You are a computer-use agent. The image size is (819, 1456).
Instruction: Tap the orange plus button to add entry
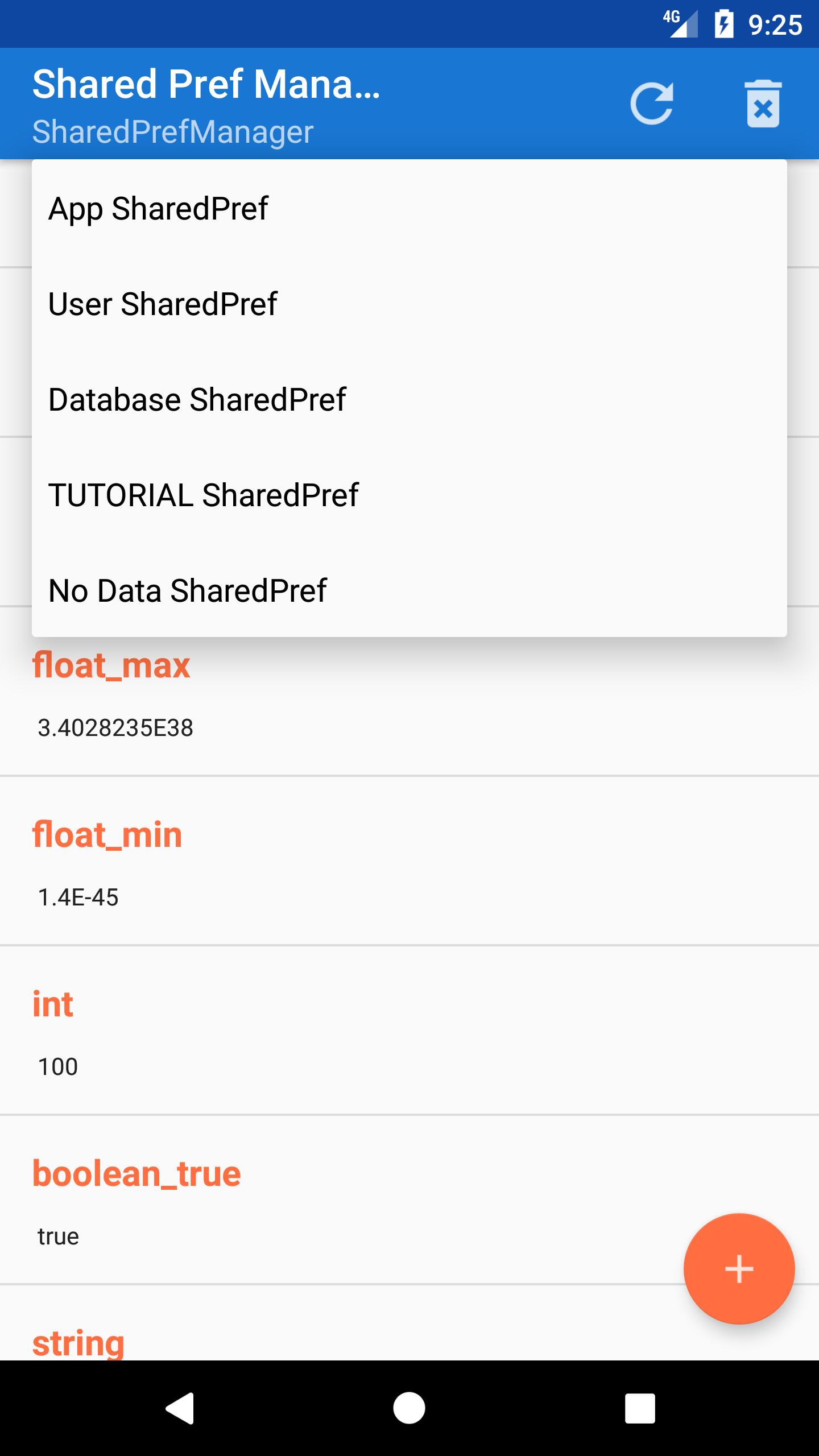pyautogui.click(x=738, y=1268)
